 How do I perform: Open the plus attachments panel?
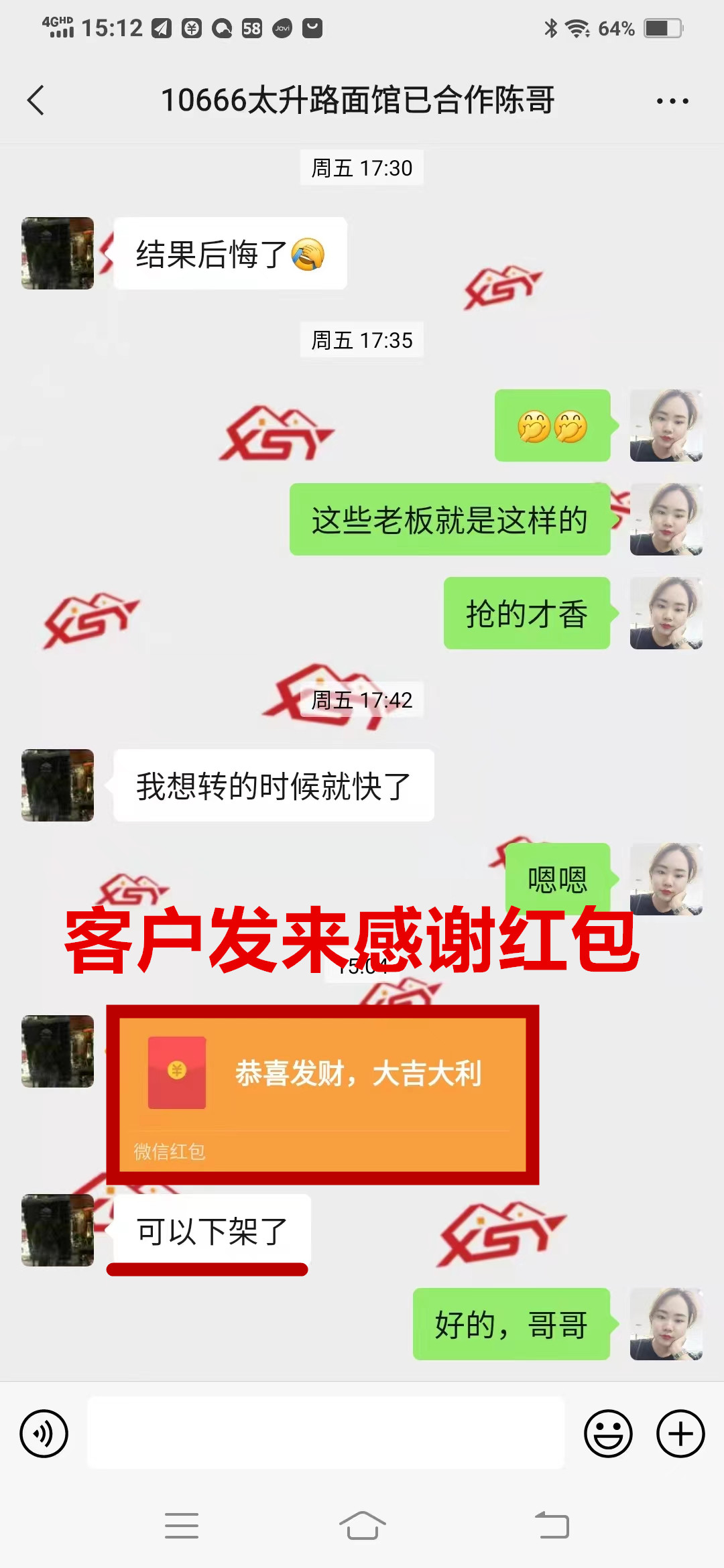(x=680, y=1433)
